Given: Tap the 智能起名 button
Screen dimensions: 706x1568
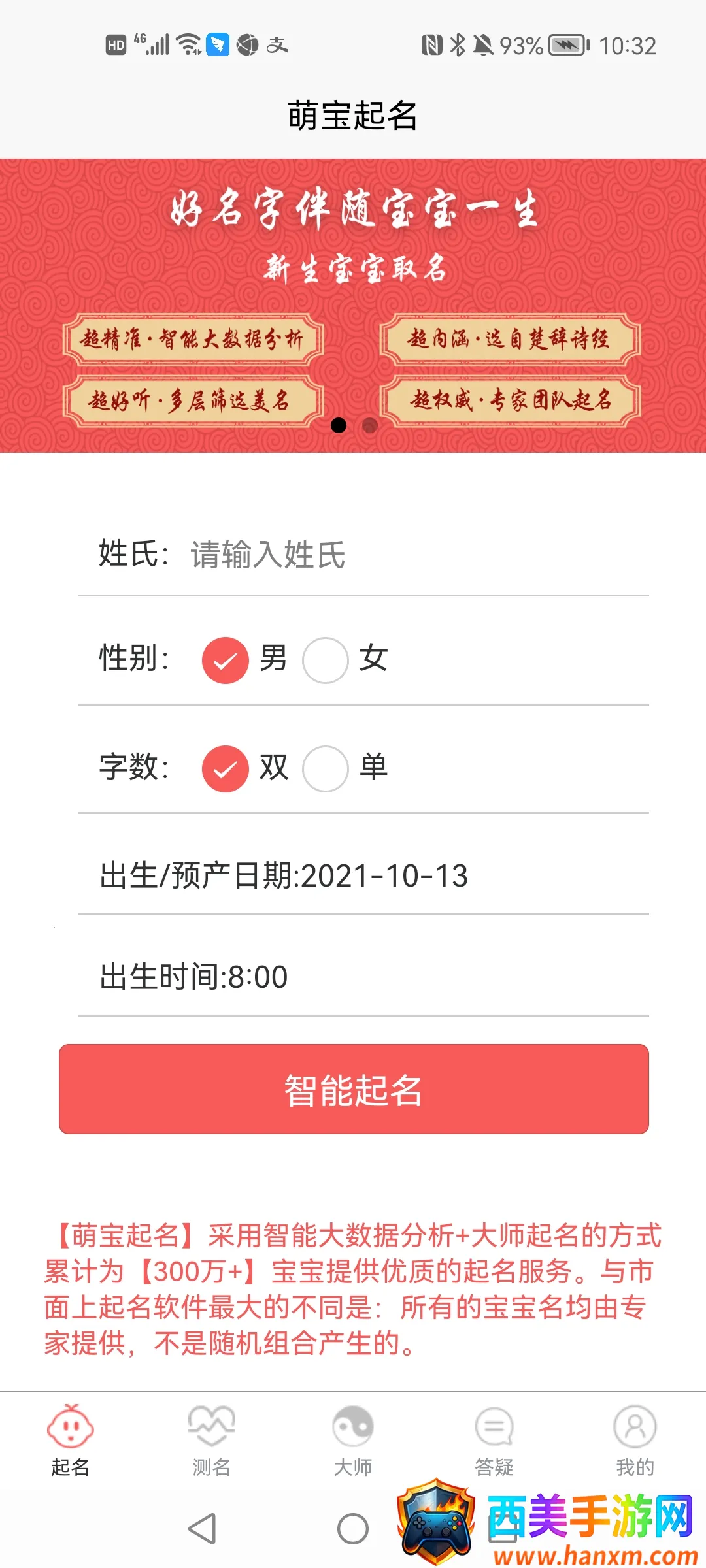Looking at the screenshot, I should click(354, 1089).
